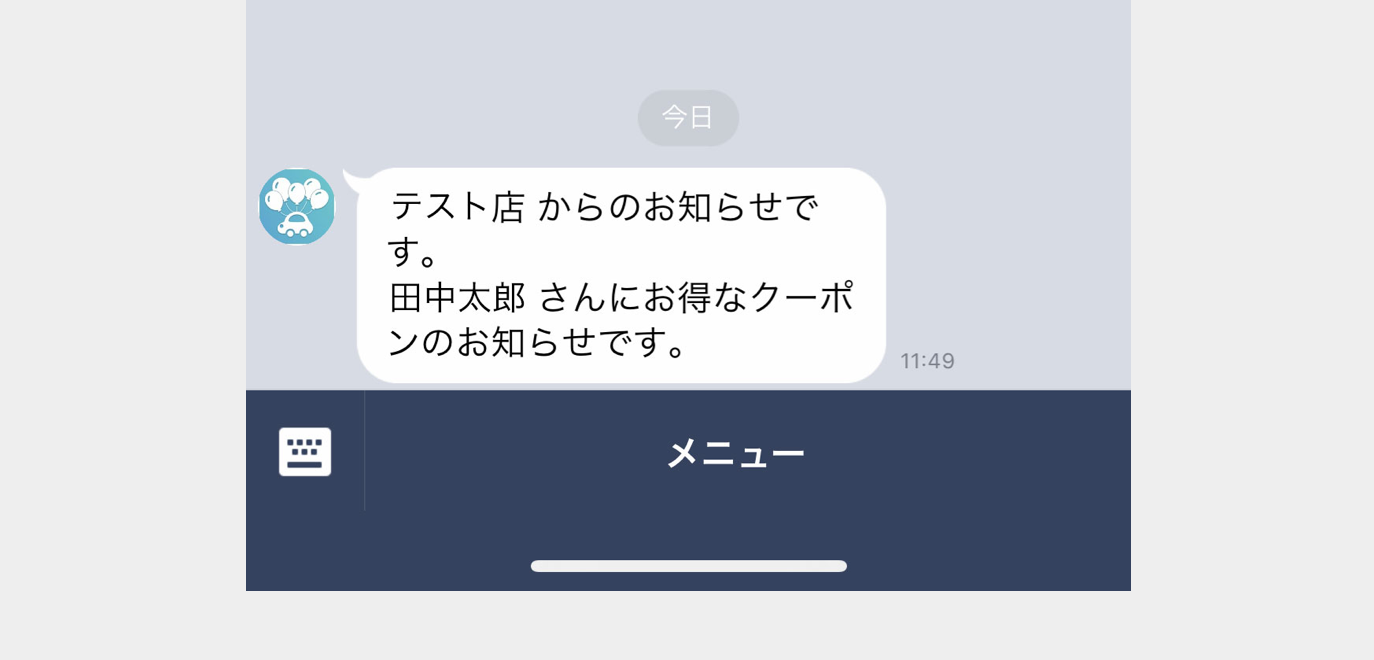The height and width of the screenshot is (660, 1374).
Task: Switch to keyboard input via keyboard icon
Action: (305, 452)
